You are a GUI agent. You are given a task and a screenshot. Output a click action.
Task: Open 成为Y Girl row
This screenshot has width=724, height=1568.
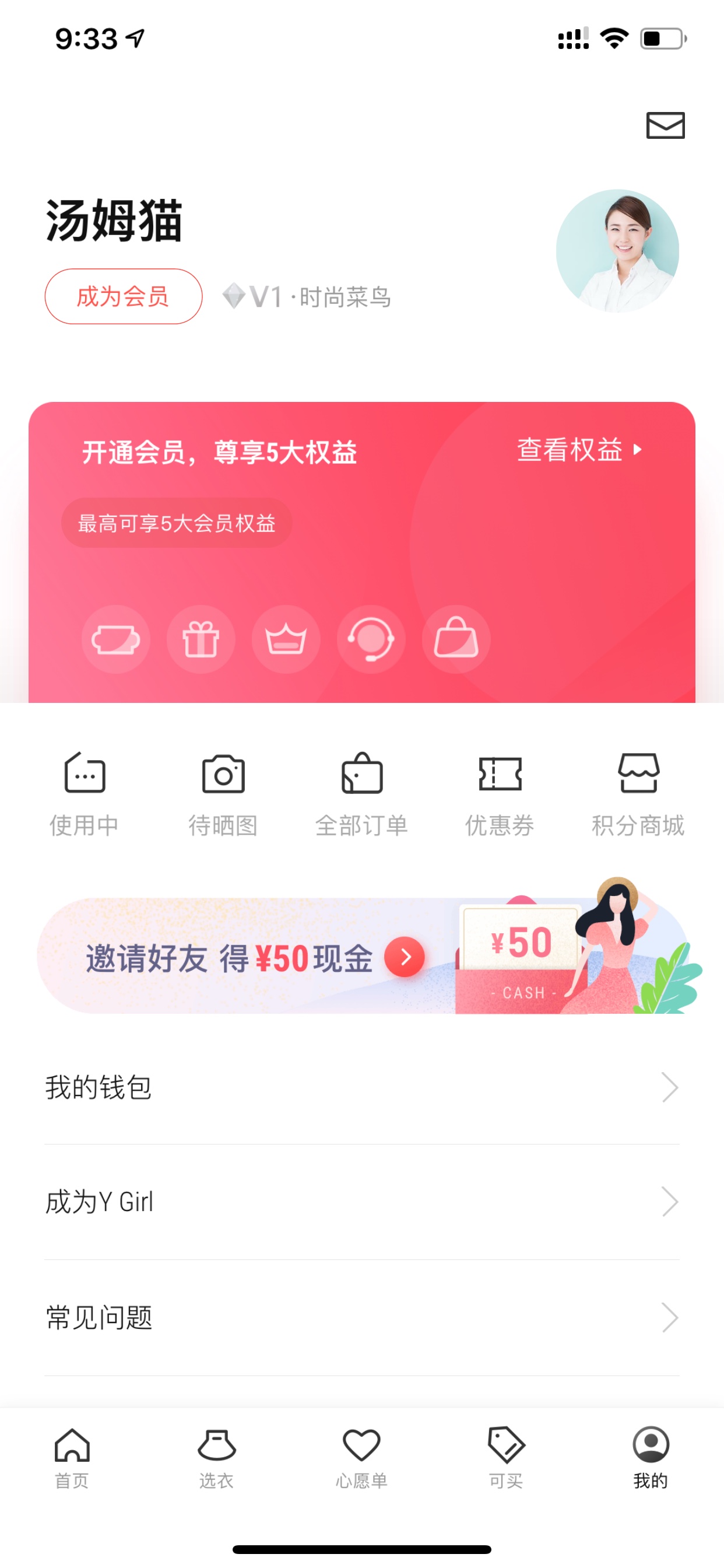[x=362, y=1202]
